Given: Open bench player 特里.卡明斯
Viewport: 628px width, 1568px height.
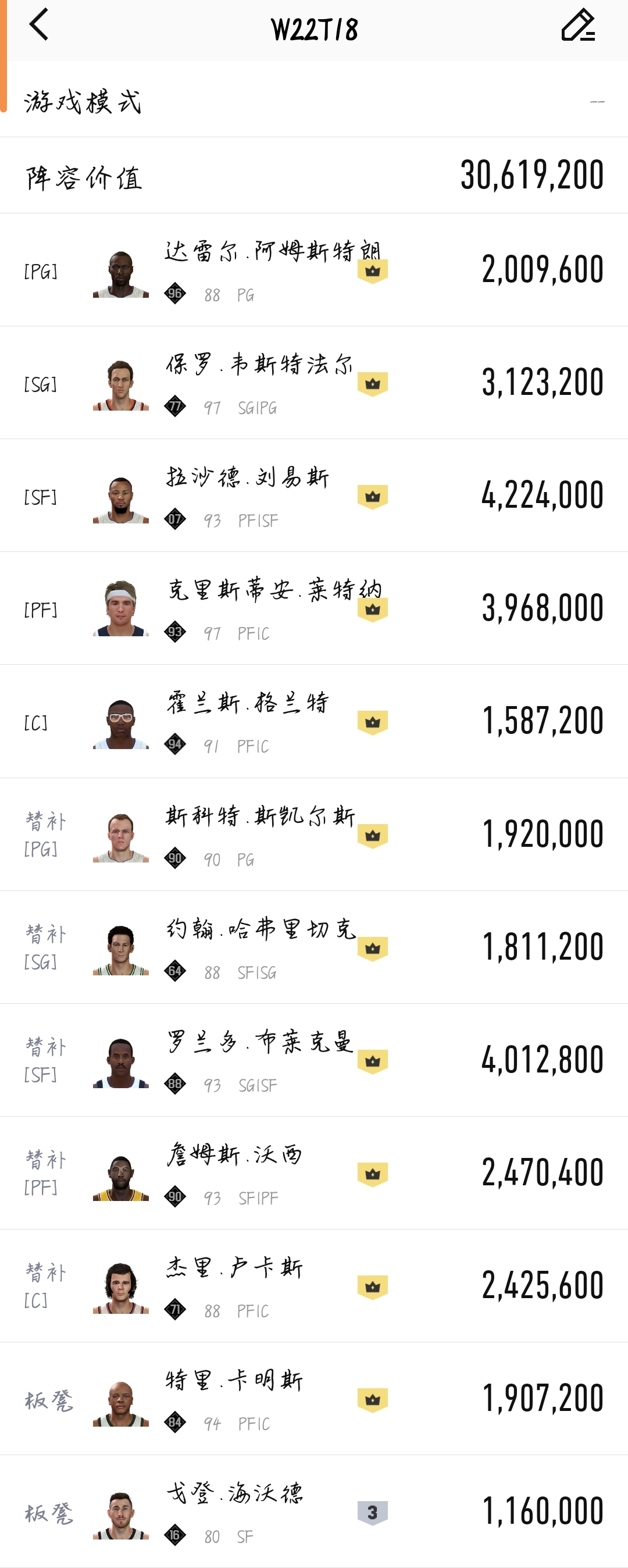Looking at the screenshot, I should pos(314,1399).
